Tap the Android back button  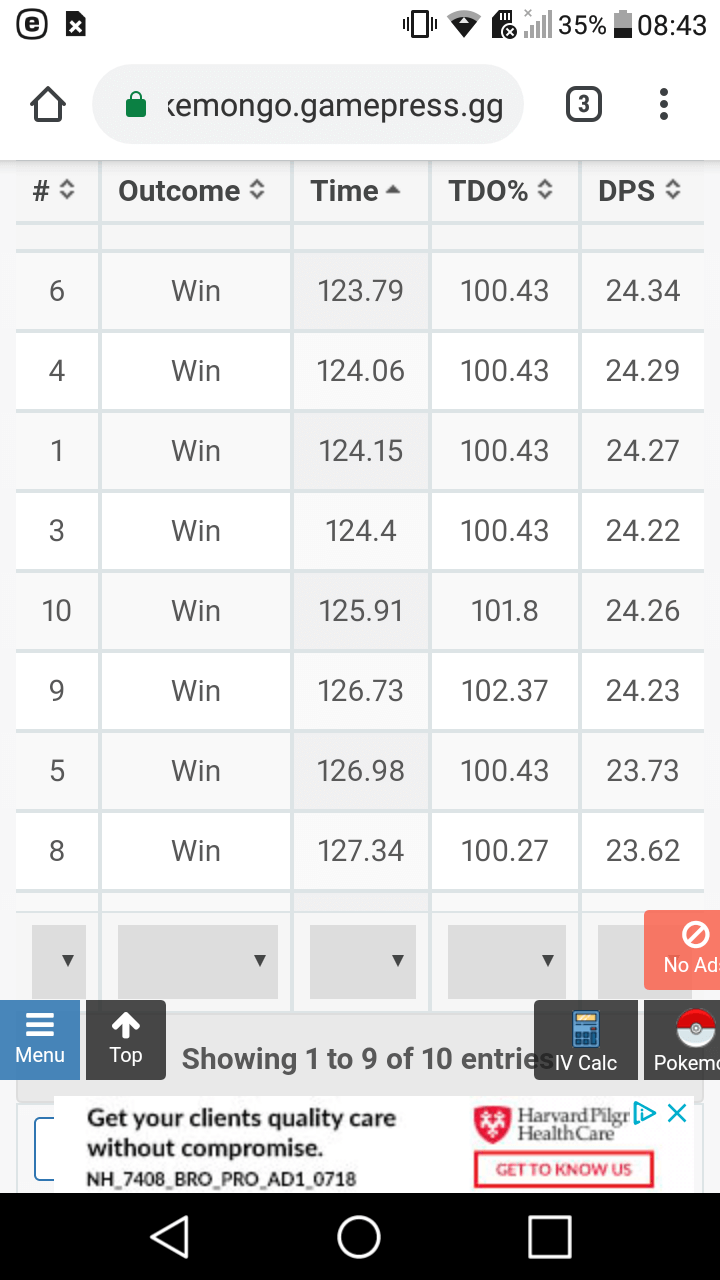pyautogui.click(x=170, y=1236)
